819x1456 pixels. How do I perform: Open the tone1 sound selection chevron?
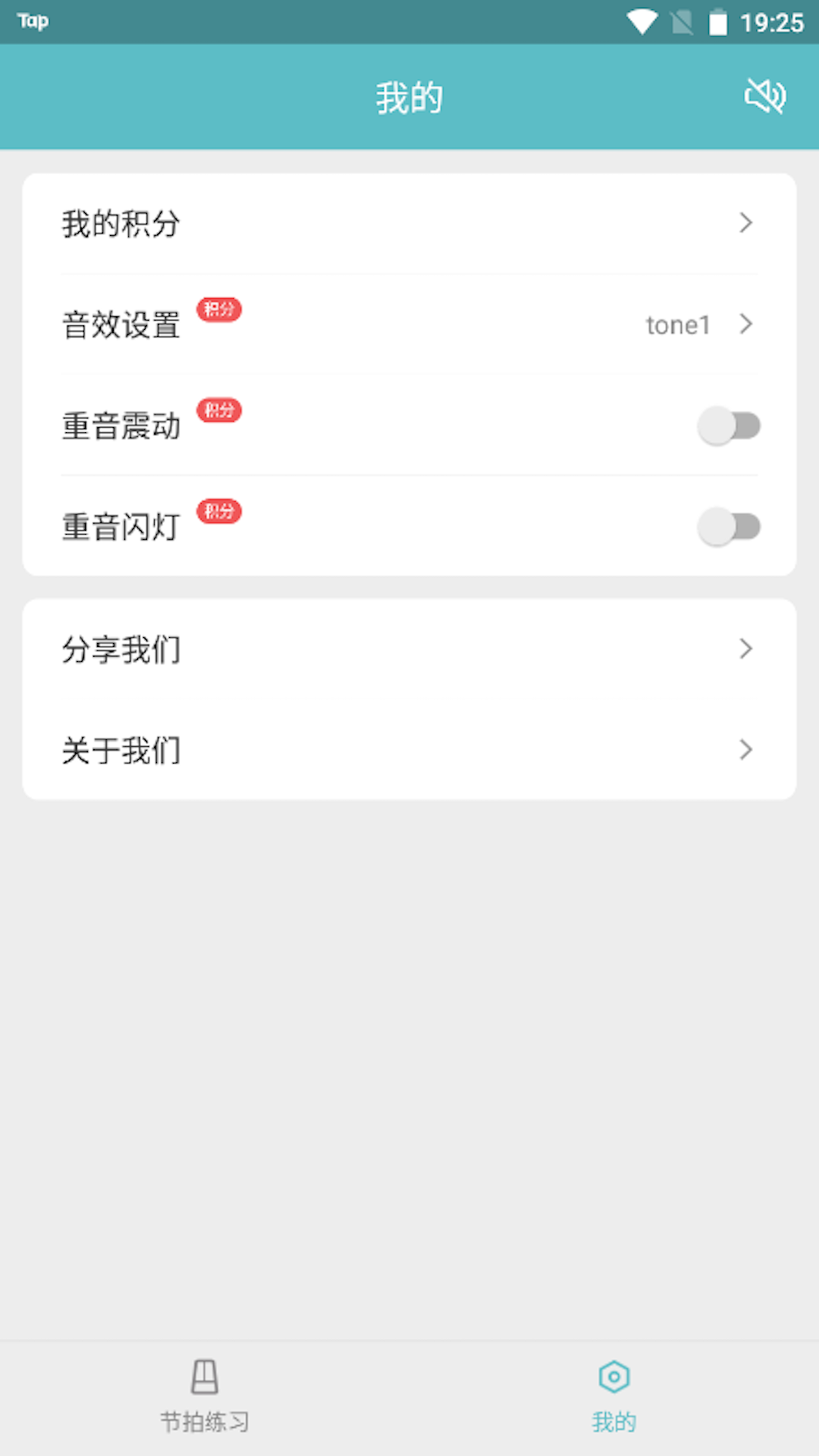coord(746,325)
